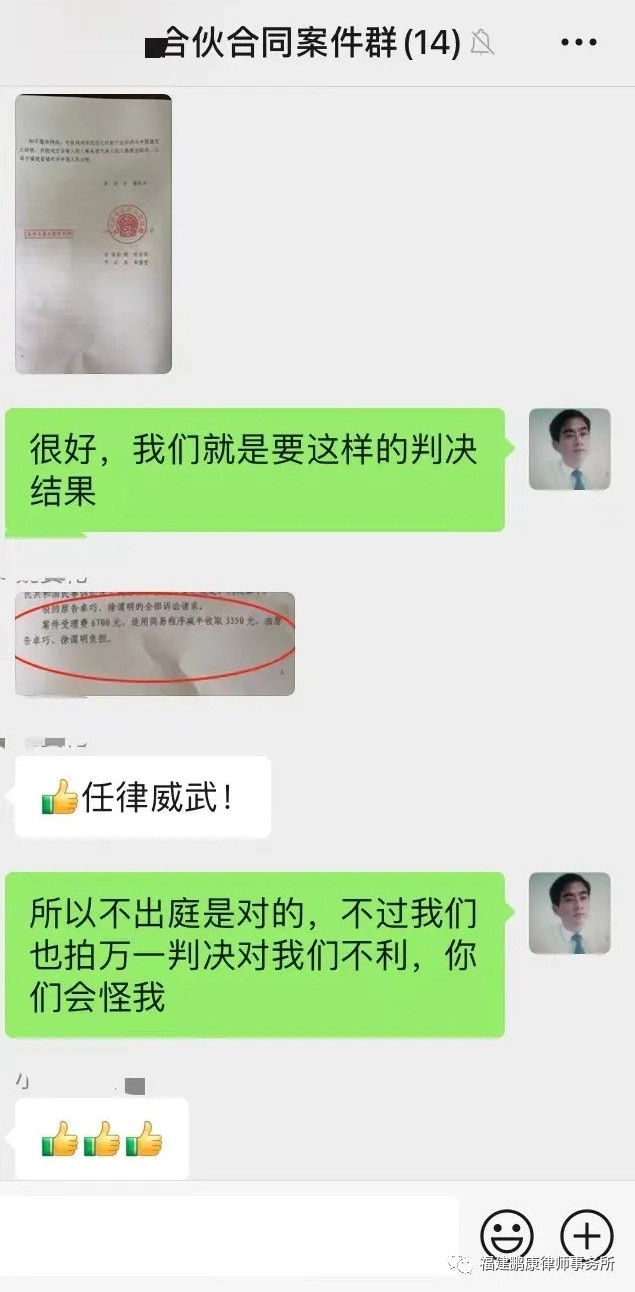This screenshot has width=635, height=1292.
Task: Tap the message text input field
Action: (x=230, y=1232)
